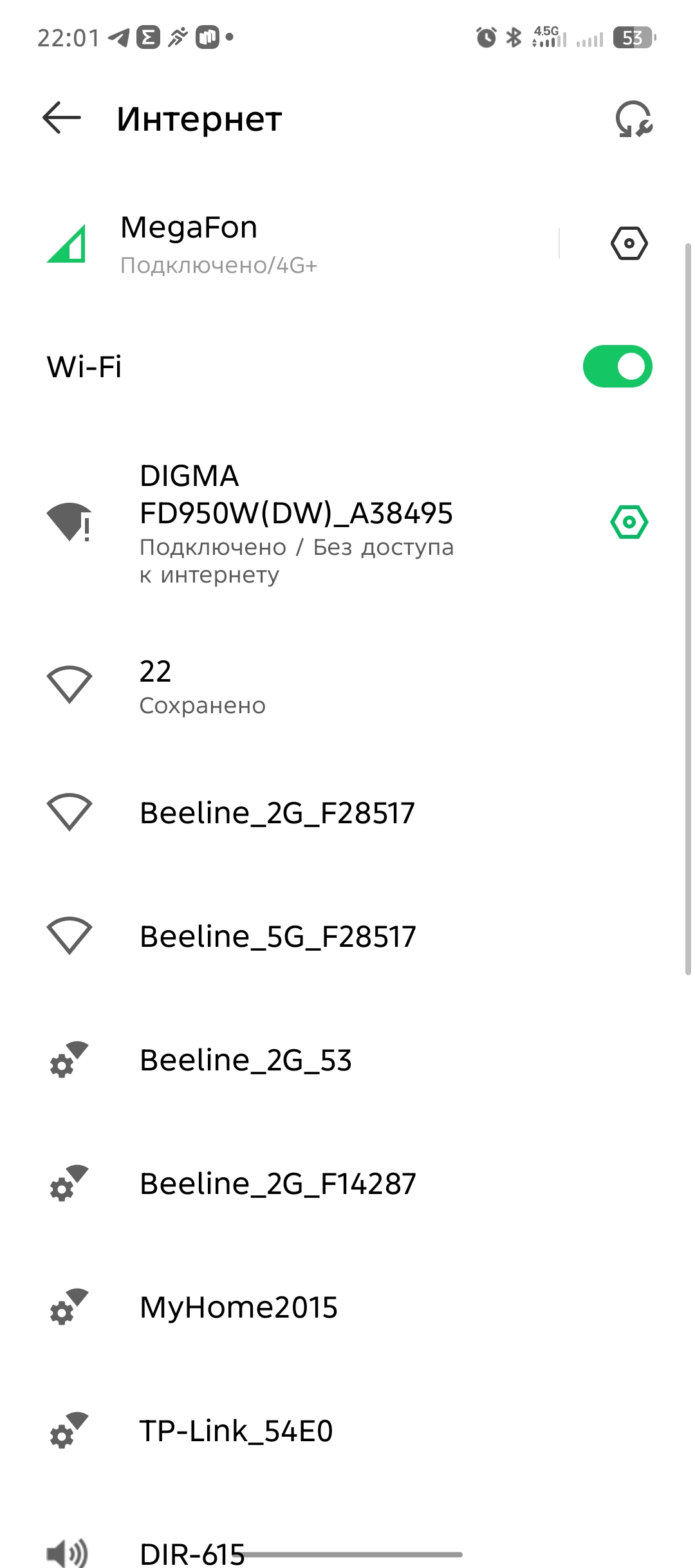Viewport: 695px width, 1568px height.
Task: Open settings for DIGMA FD950W(DW)_A38495
Action: [x=629, y=522]
